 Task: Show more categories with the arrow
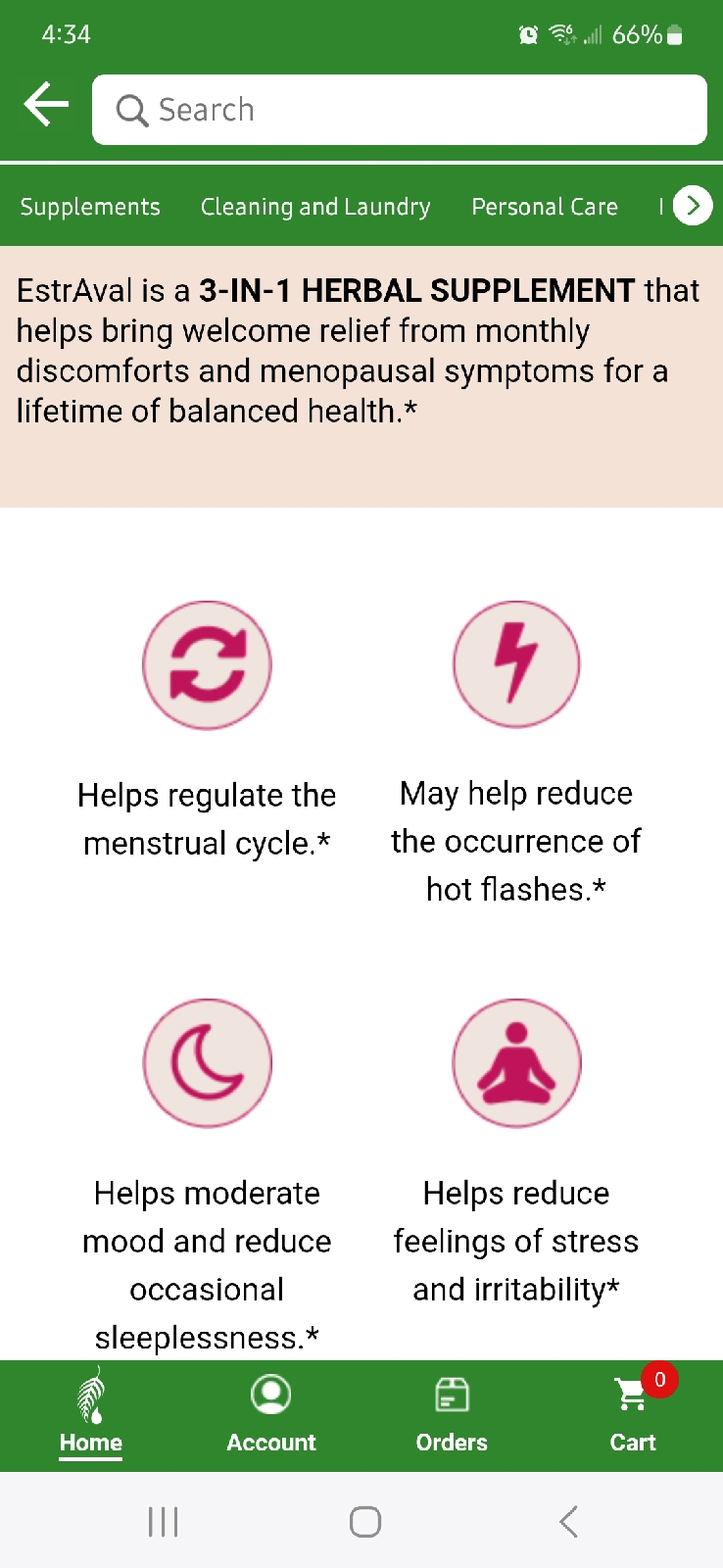click(x=693, y=206)
